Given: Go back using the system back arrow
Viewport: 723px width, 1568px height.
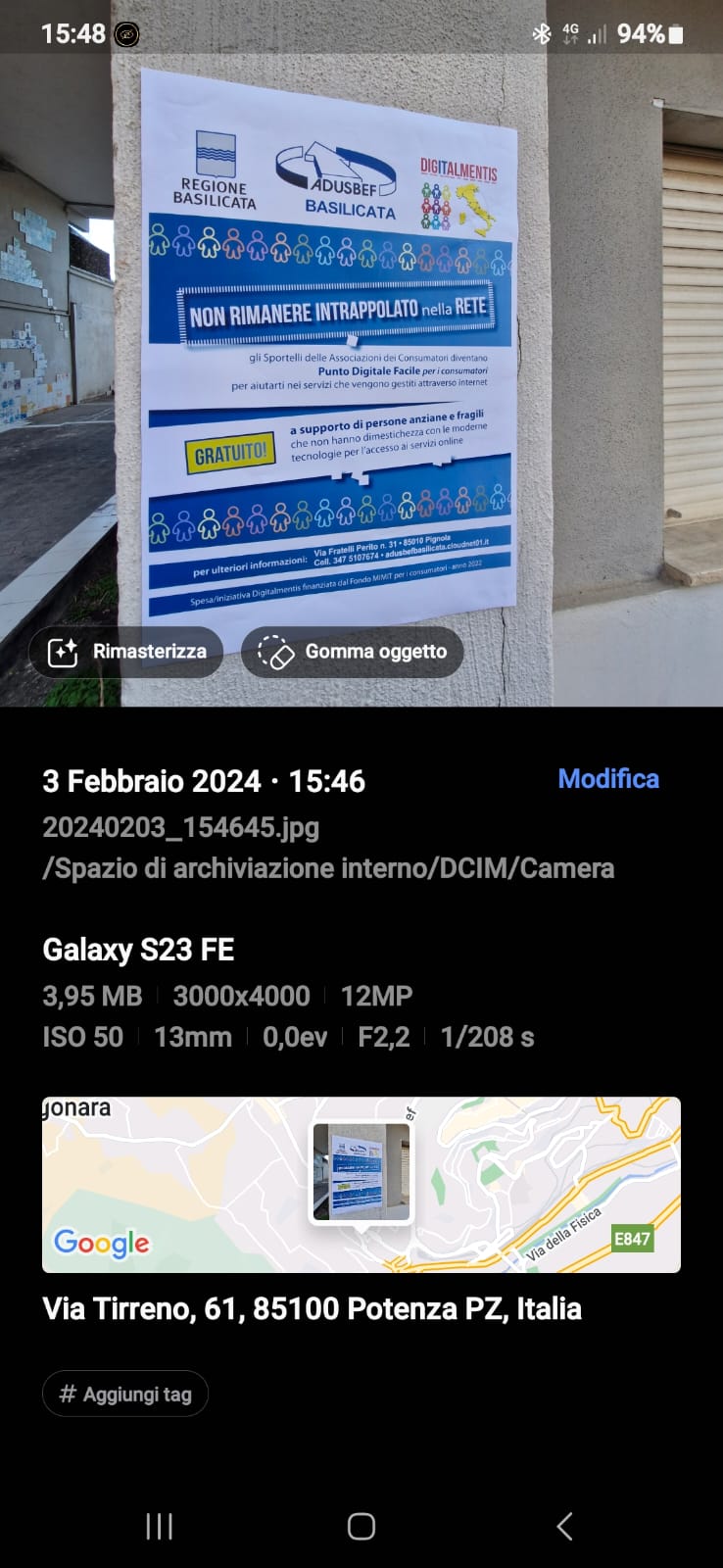Looking at the screenshot, I should pyautogui.click(x=564, y=1526).
